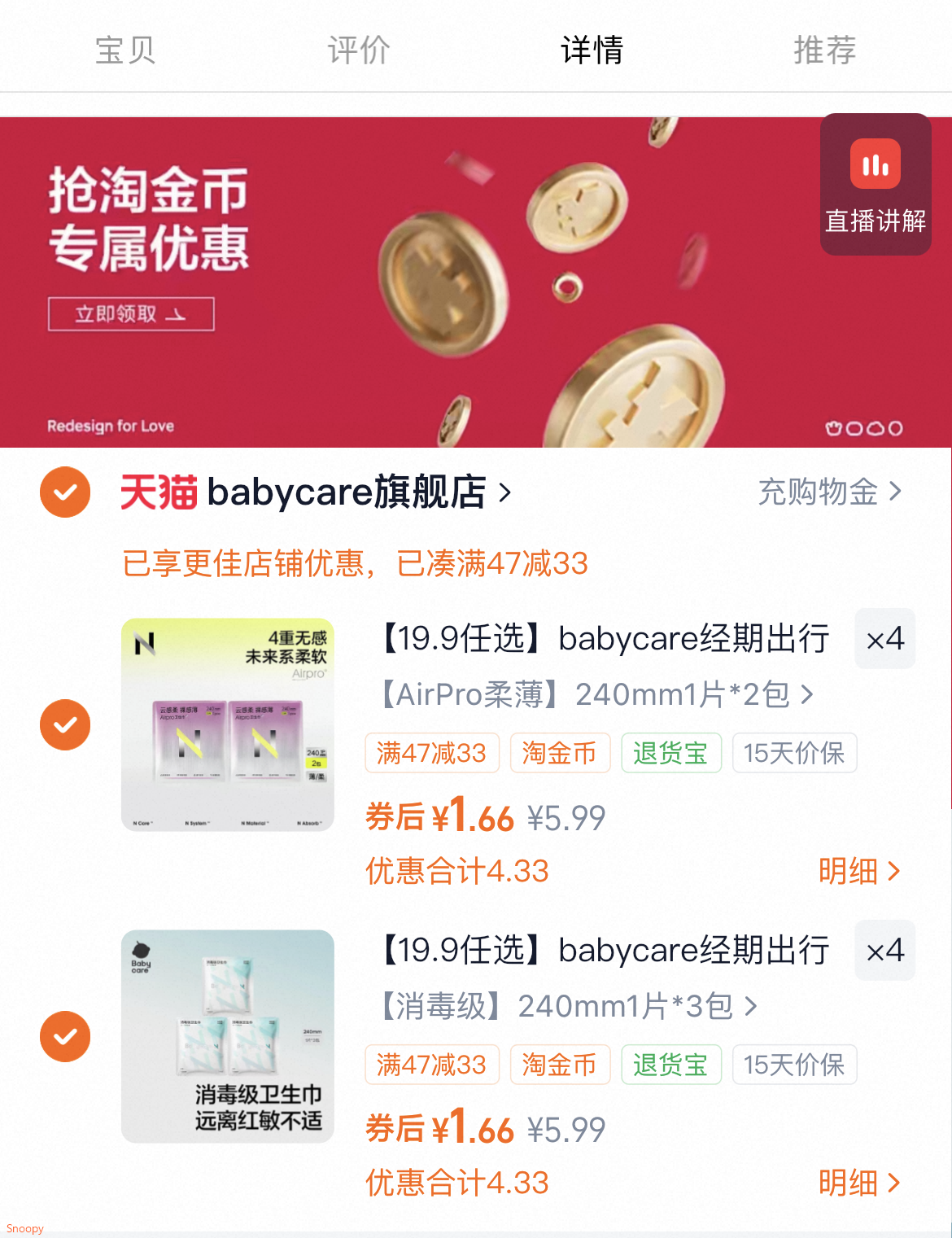Open the 直播讲解 live explanation button
This screenshot has height=1238, width=952.
[x=876, y=185]
